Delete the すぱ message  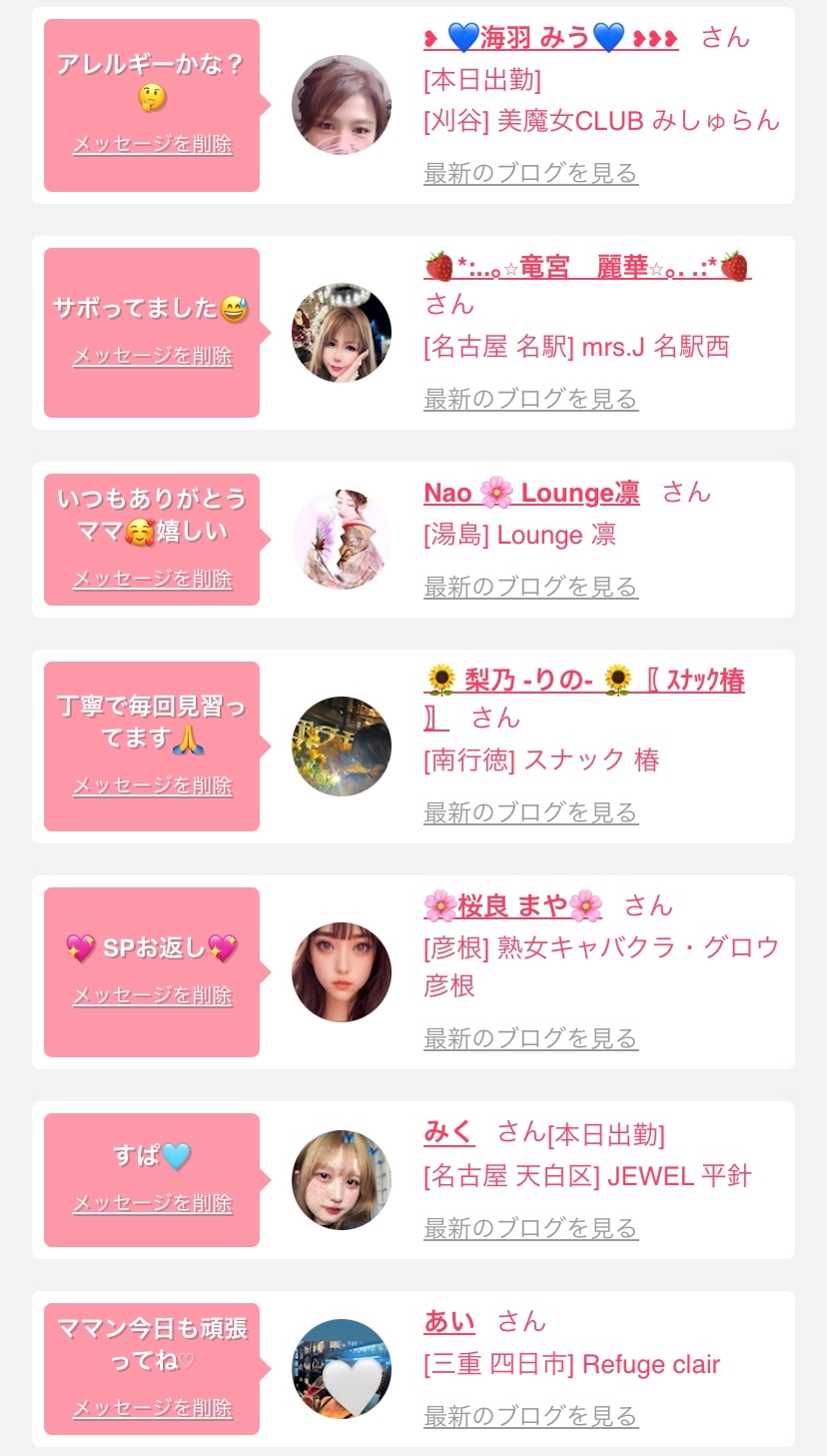click(152, 1204)
